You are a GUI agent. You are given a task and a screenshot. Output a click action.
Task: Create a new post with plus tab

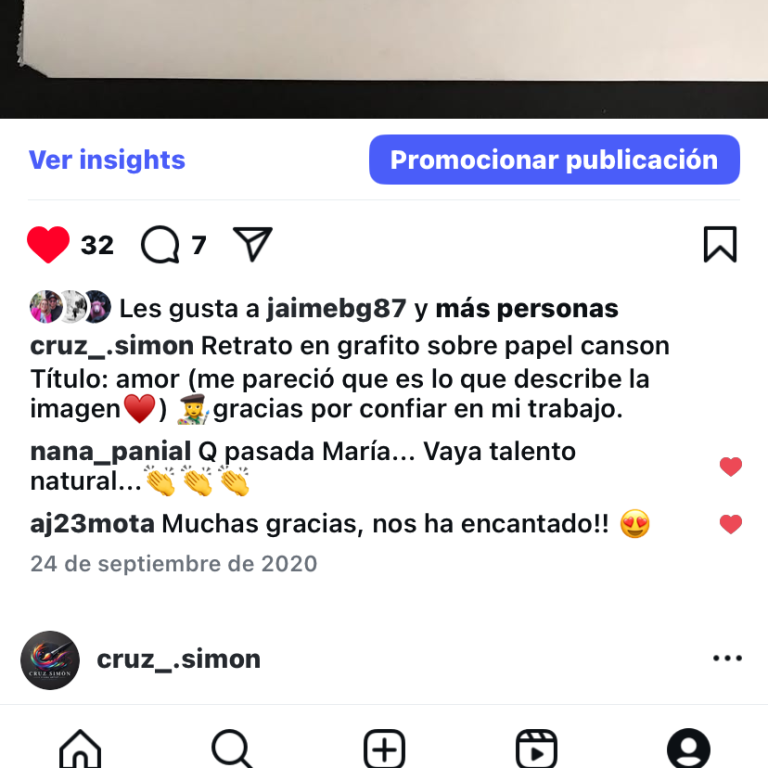pos(384,748)
